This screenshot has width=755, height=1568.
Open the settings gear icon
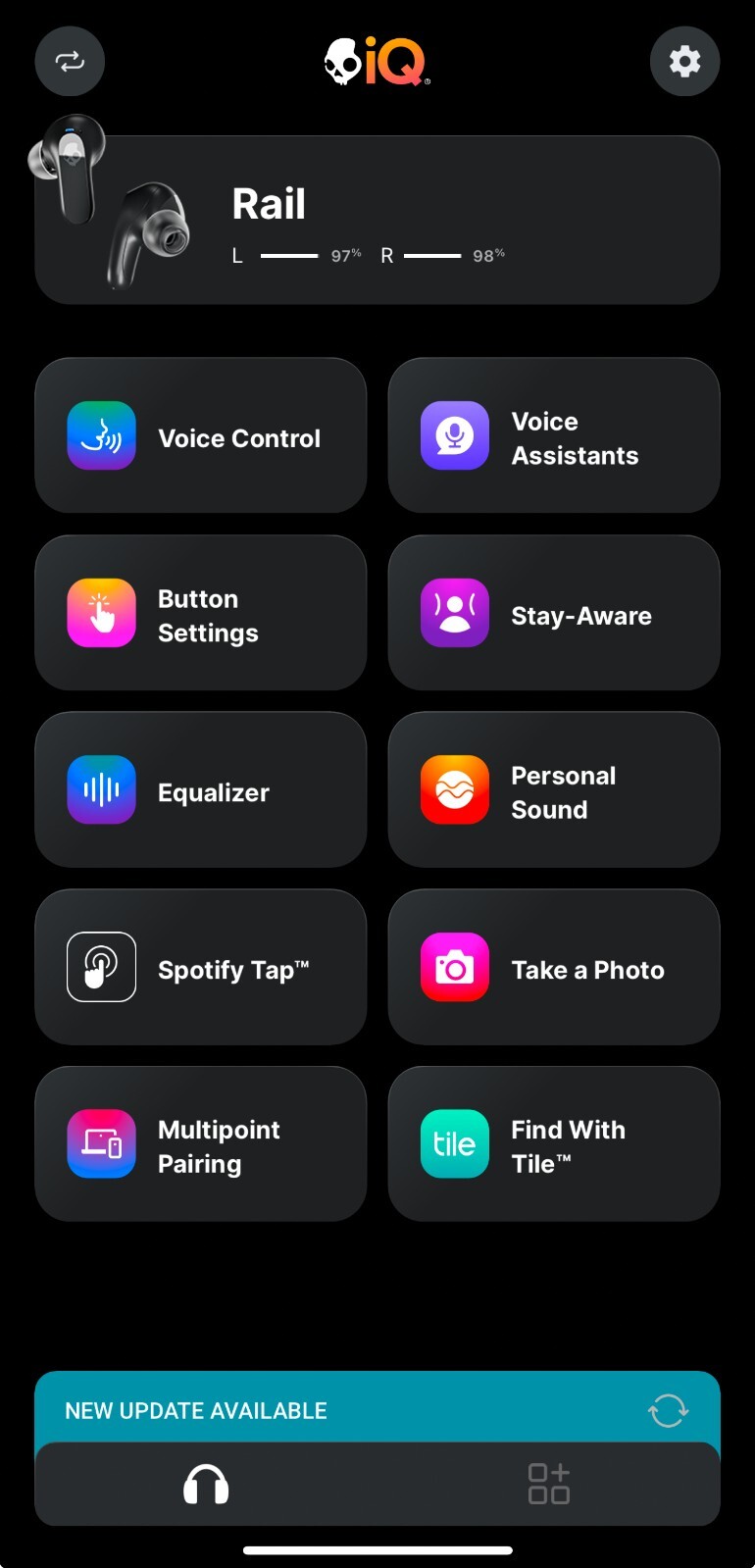pos(684,62)
